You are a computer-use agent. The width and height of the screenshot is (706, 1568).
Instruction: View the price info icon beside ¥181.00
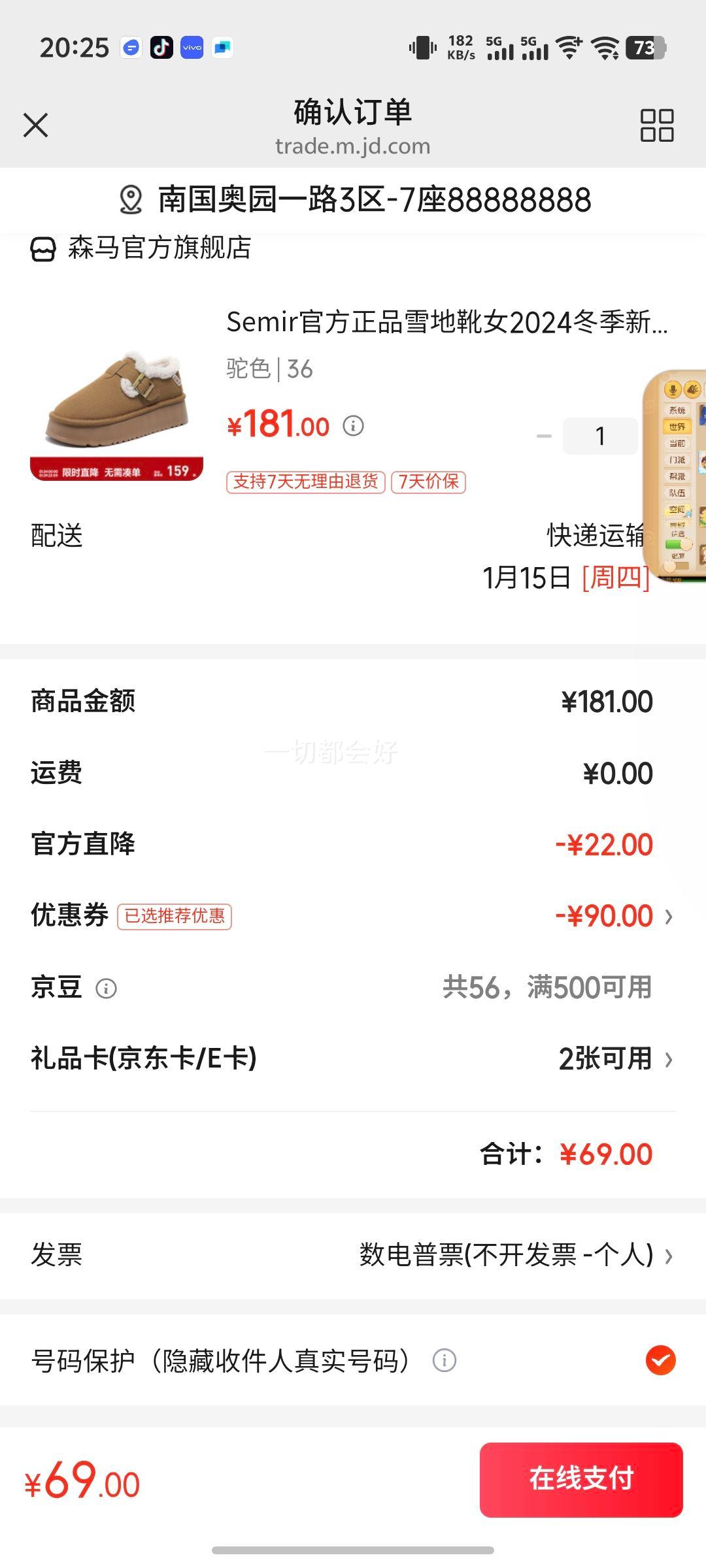(x=354, y=426)
